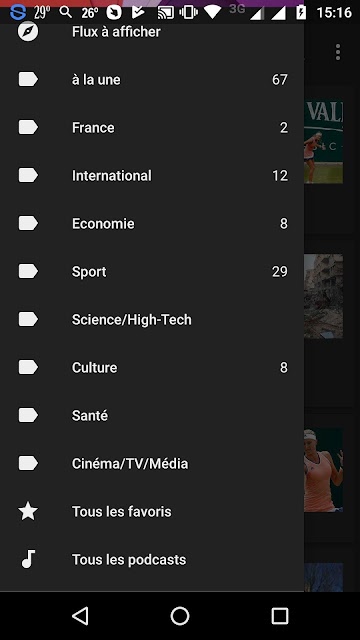Open the Culture feed

(152, 367)
